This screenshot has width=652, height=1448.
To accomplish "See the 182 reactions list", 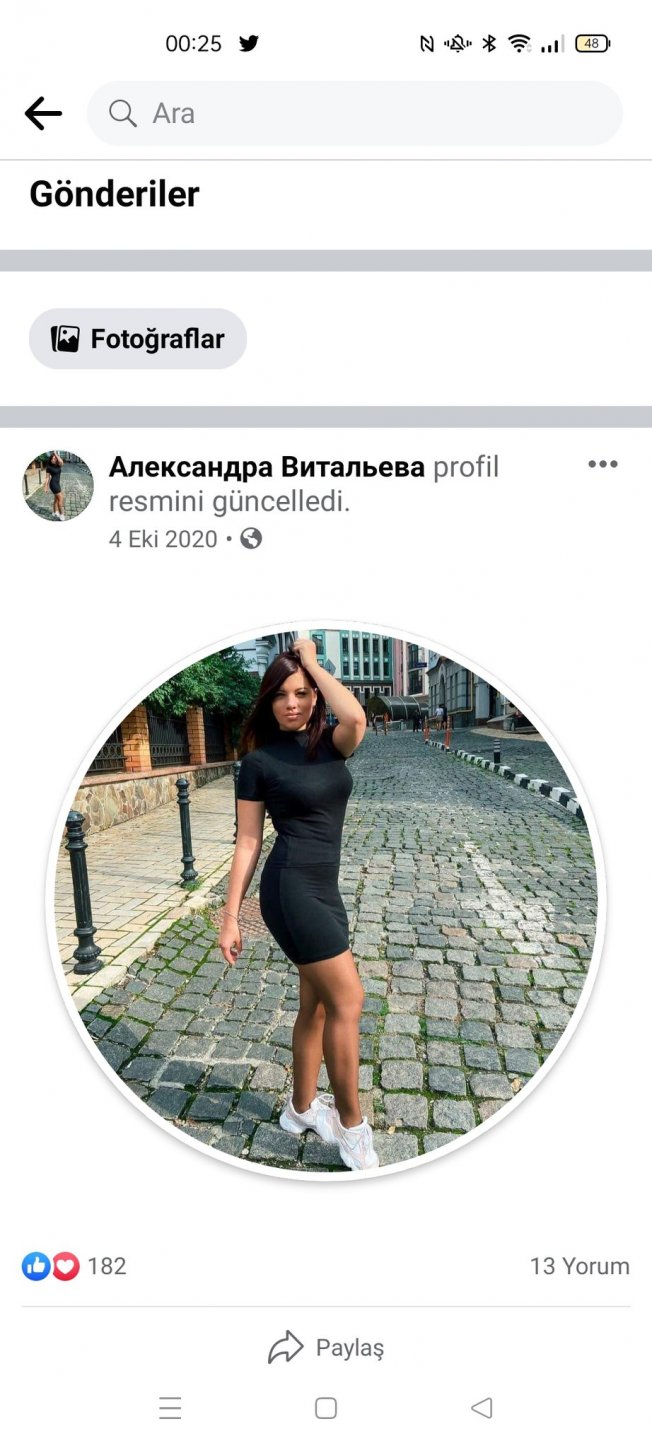I will coord(74,1266).
